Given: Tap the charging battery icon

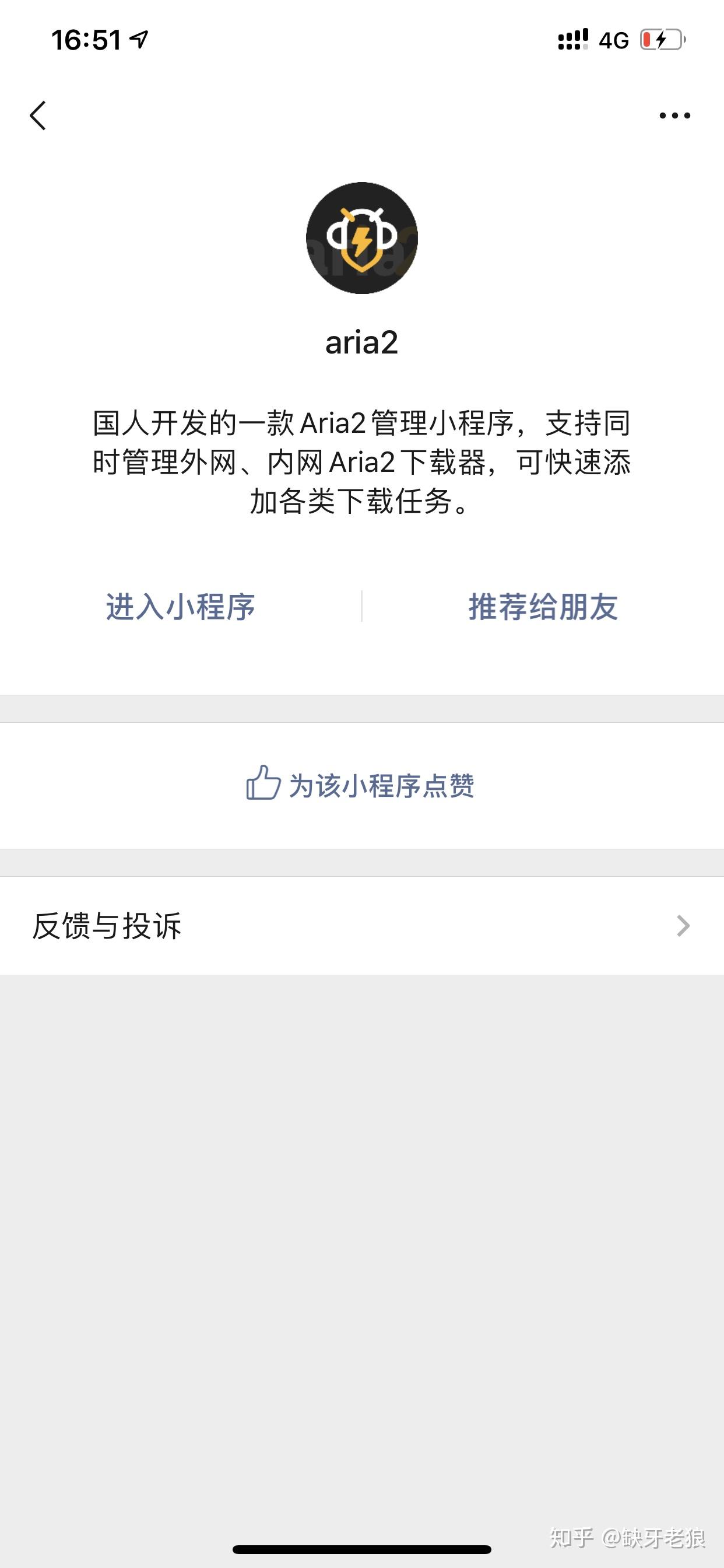Looking at the screenshot, I should click(663, 39).
